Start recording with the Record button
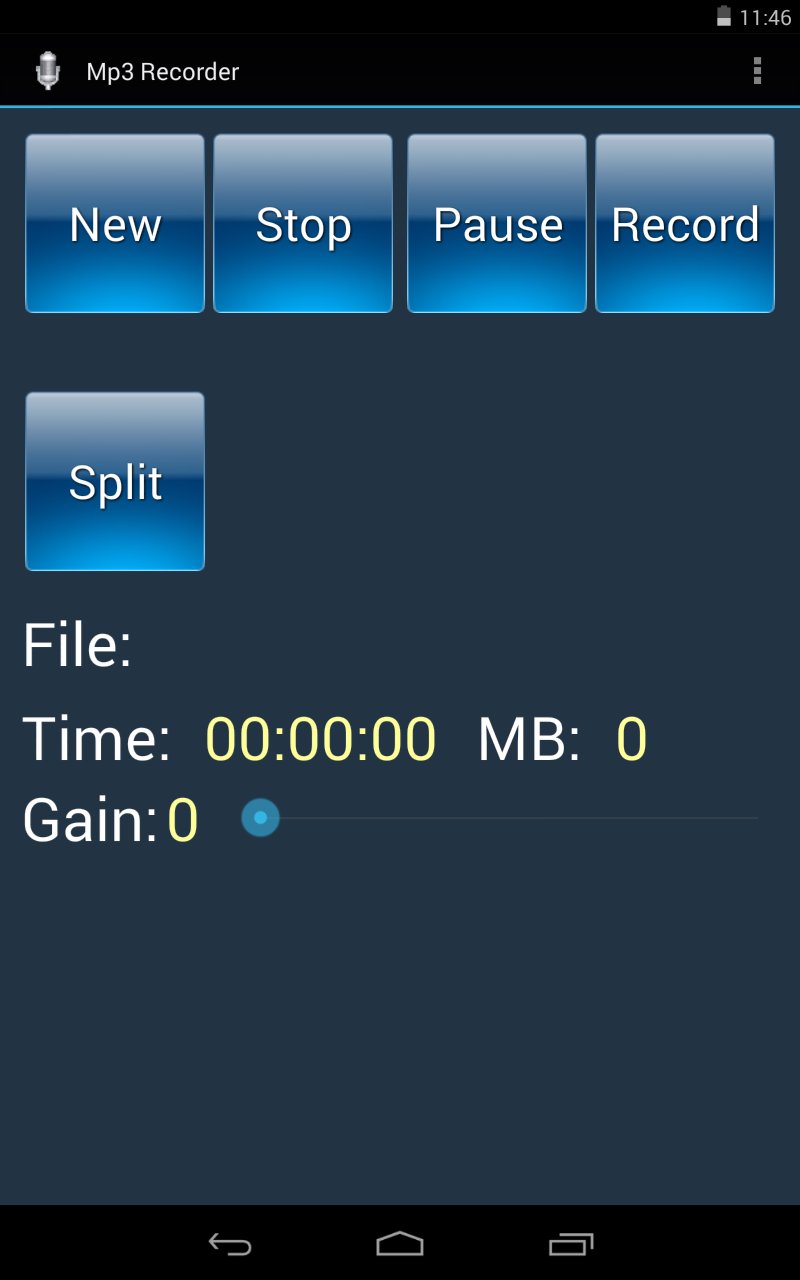The height and width of the screenshot is (1280, 800). click(x=684, y=224)
